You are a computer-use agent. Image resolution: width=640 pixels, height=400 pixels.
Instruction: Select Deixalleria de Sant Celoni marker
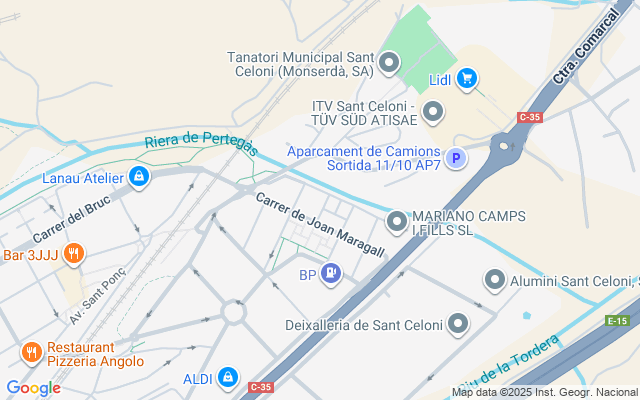point(458,323)
